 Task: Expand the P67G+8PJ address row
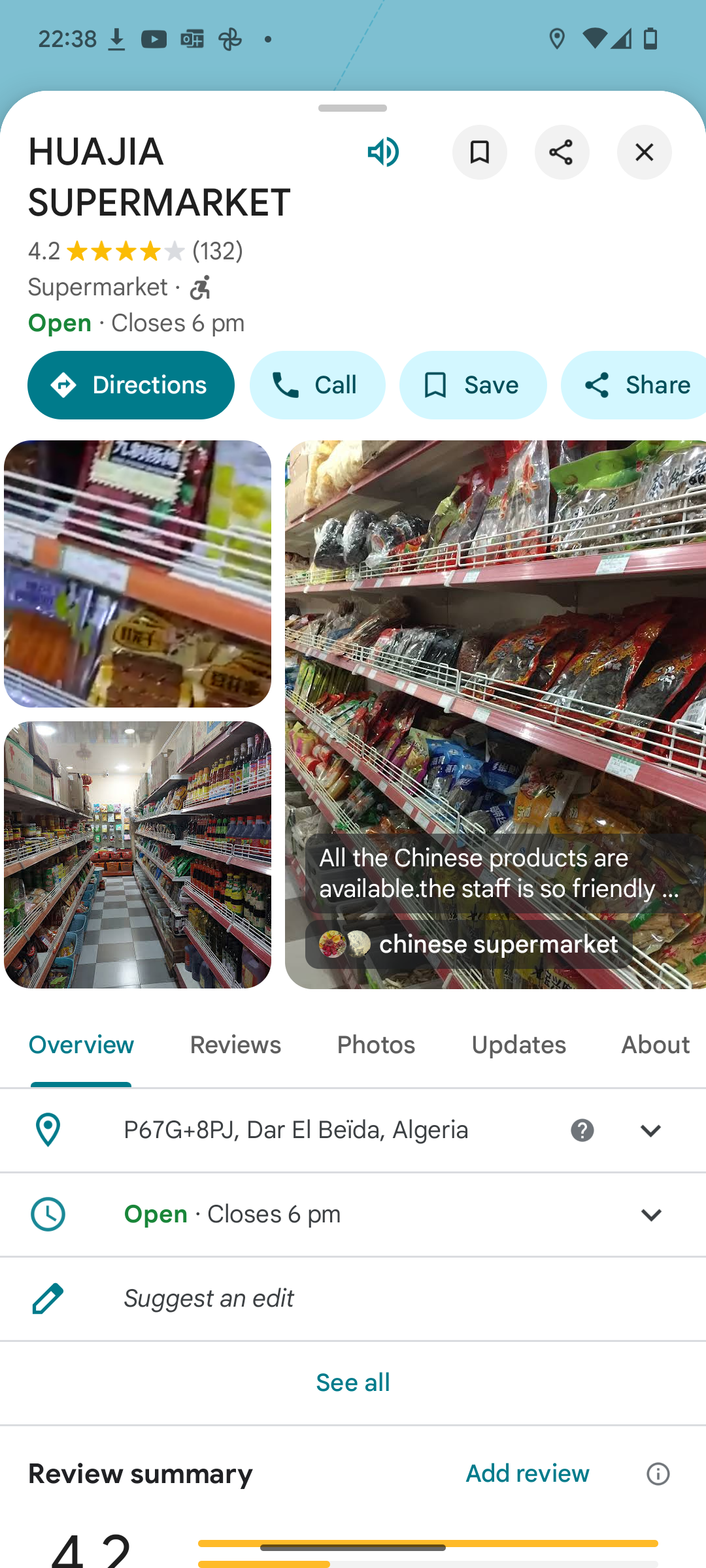click(650, 1130)
